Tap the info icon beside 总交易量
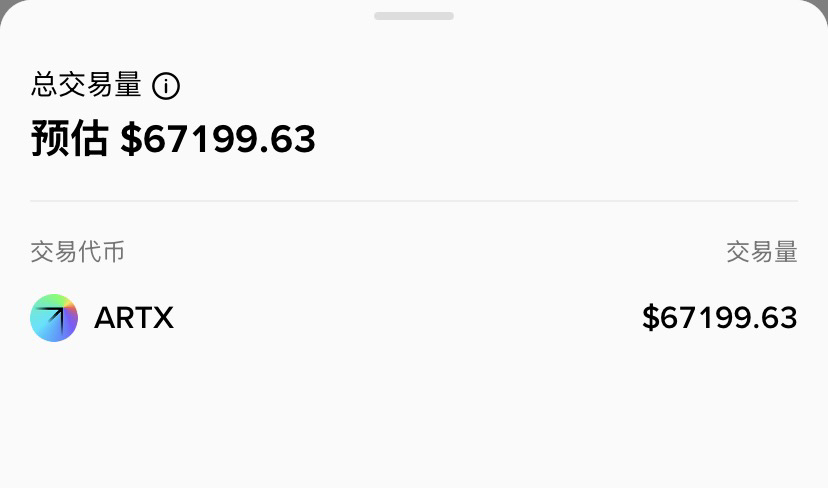Image resolution: width=828 pixels, height=488 pixels. coord(166,87)
